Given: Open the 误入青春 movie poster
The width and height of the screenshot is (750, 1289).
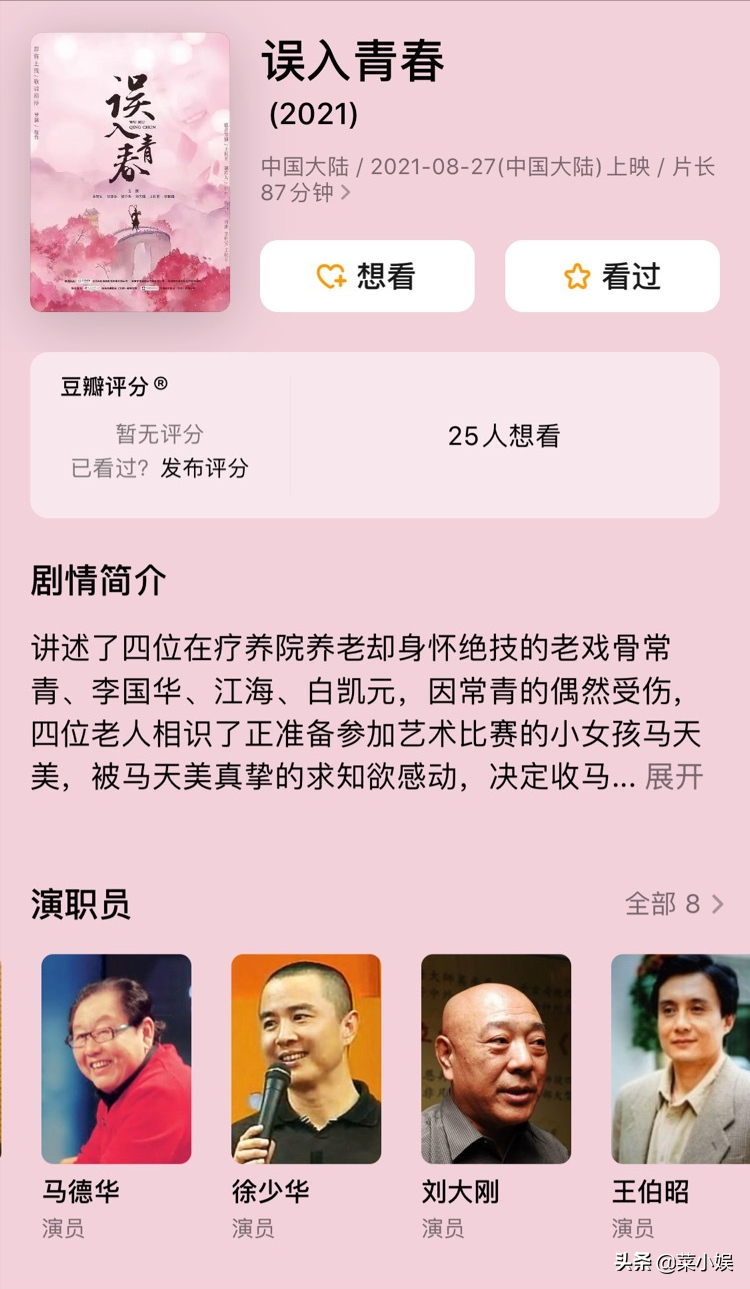Looking at the screenshot, I should (130, 172).
